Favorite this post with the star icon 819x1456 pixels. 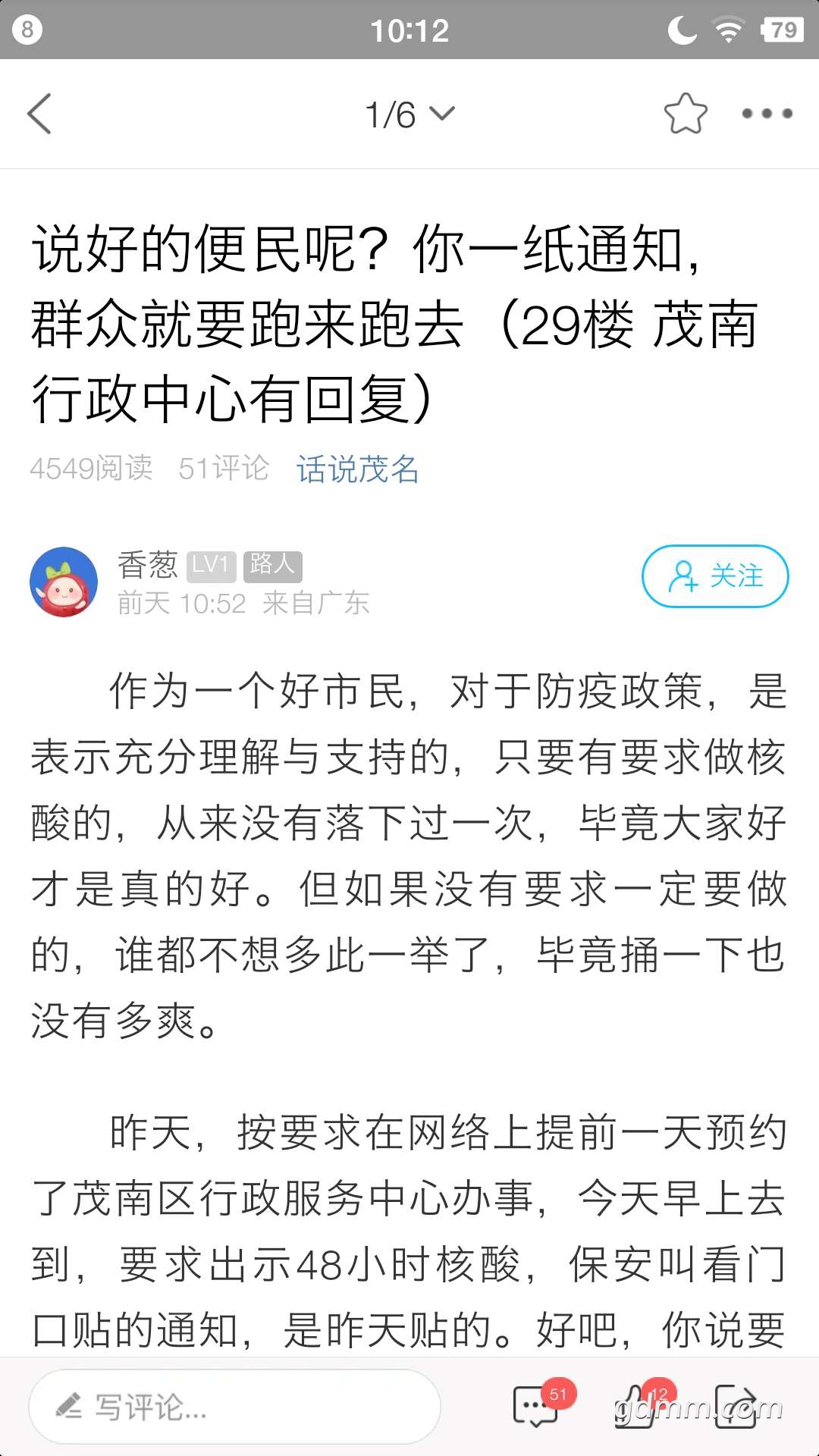tap(686, 114)
